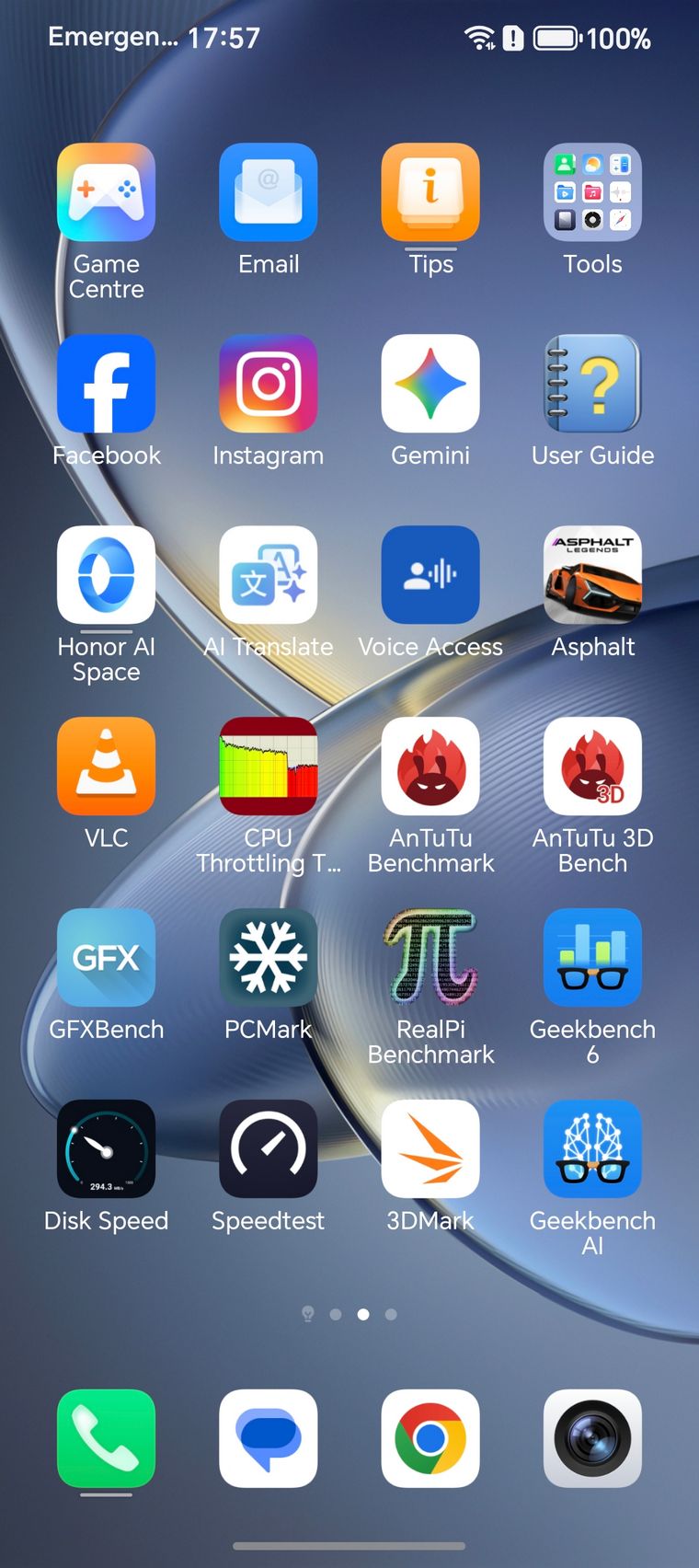This screenshot has width=699, height=1568.
Task: Open the Game Centre app
Action: pyautogui.click(x=106, y=192)
